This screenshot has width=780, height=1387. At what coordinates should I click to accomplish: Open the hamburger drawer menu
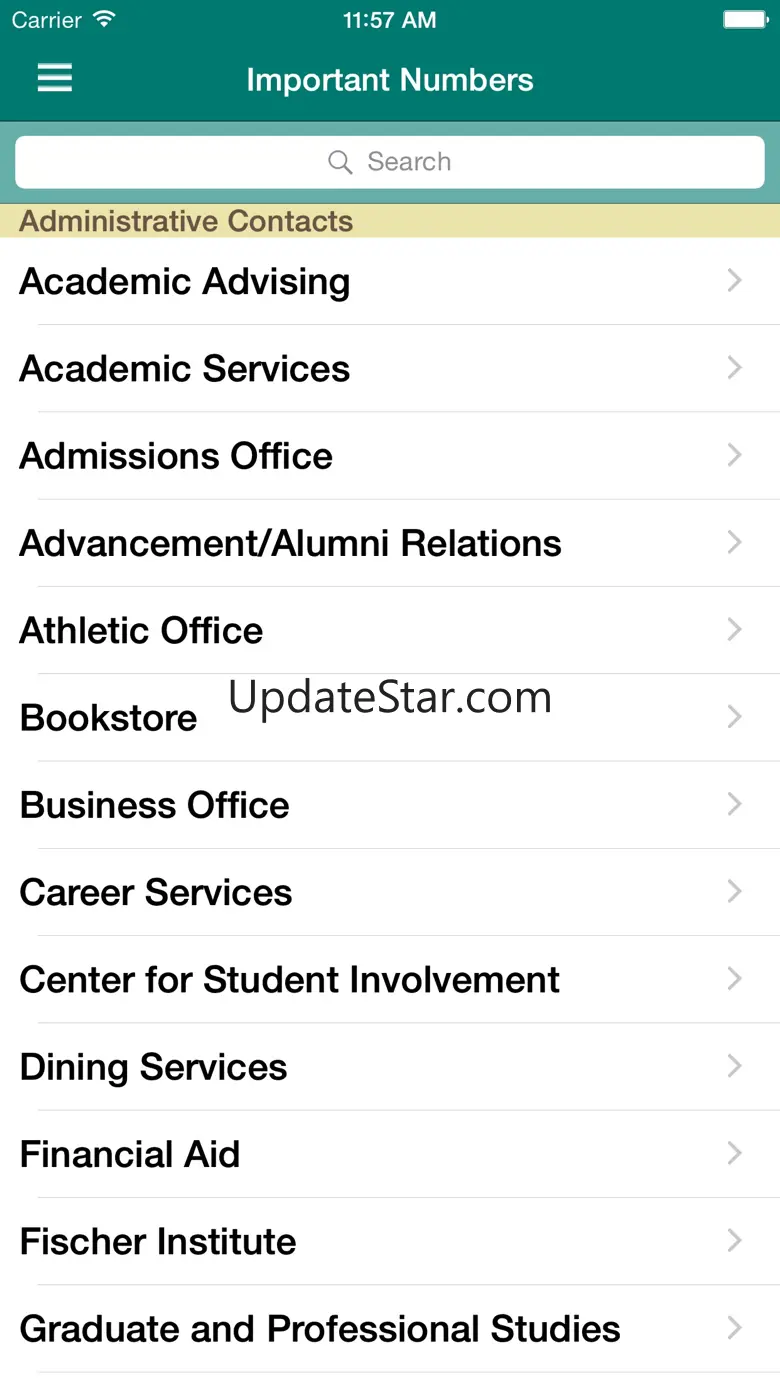coord(55,79)
